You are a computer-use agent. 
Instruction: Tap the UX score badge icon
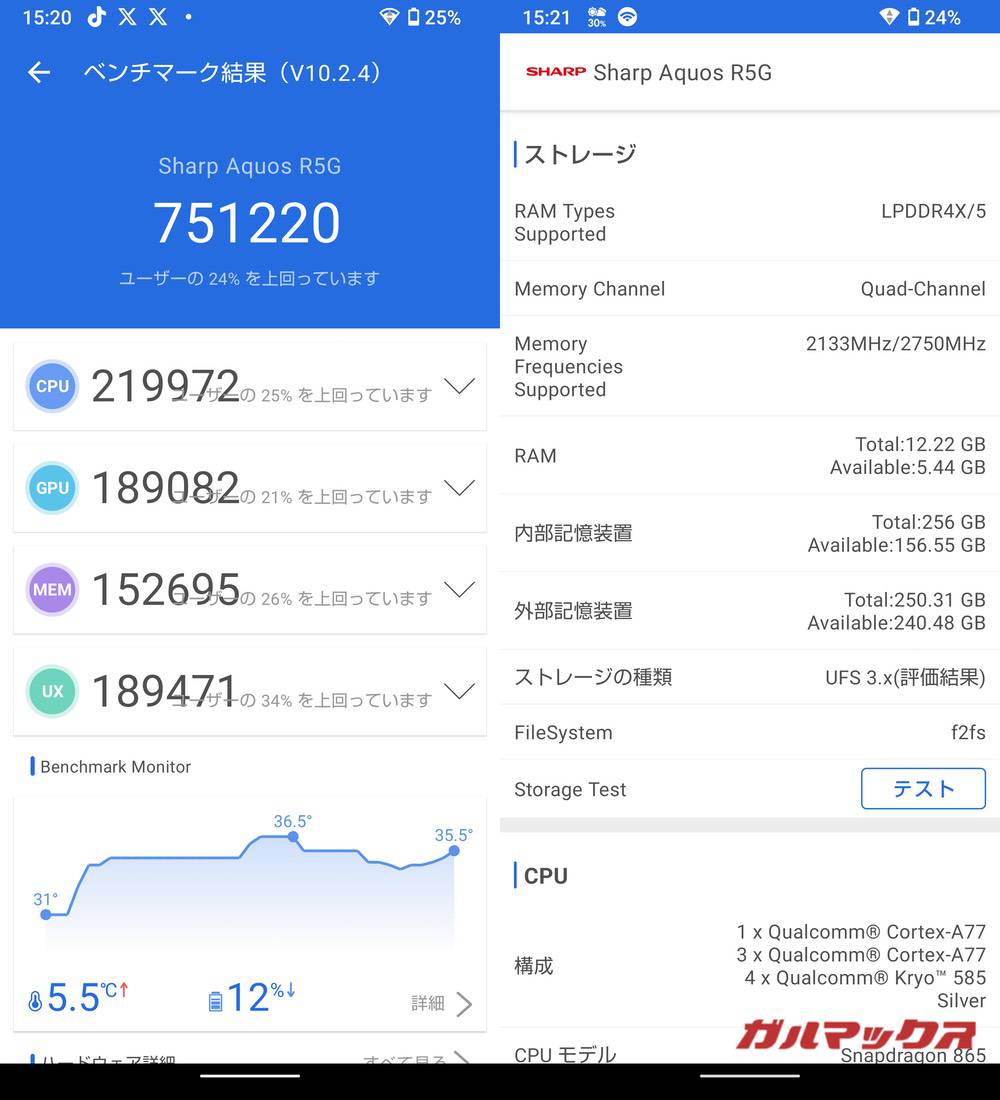click(52, 691)
